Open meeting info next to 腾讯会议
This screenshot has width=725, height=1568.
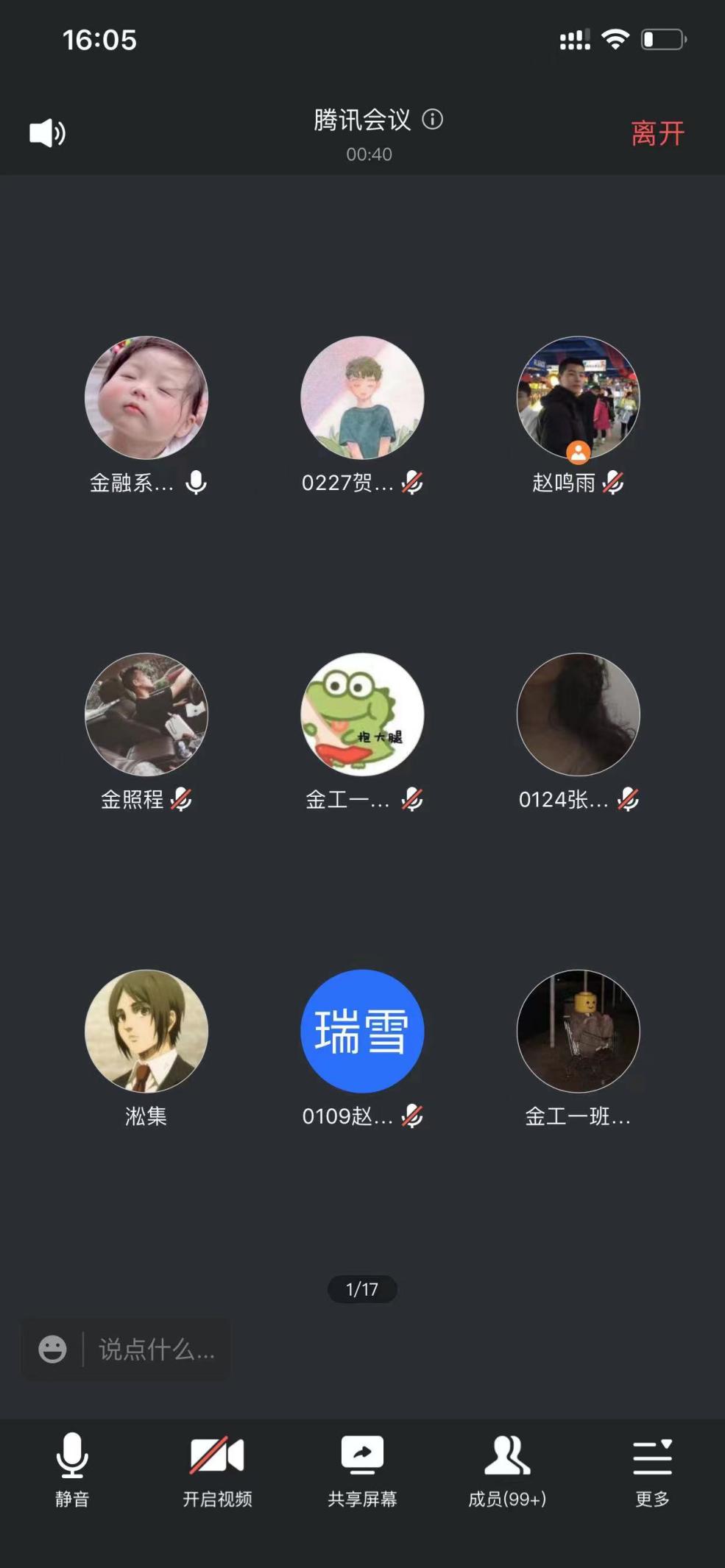coord(433,119)
